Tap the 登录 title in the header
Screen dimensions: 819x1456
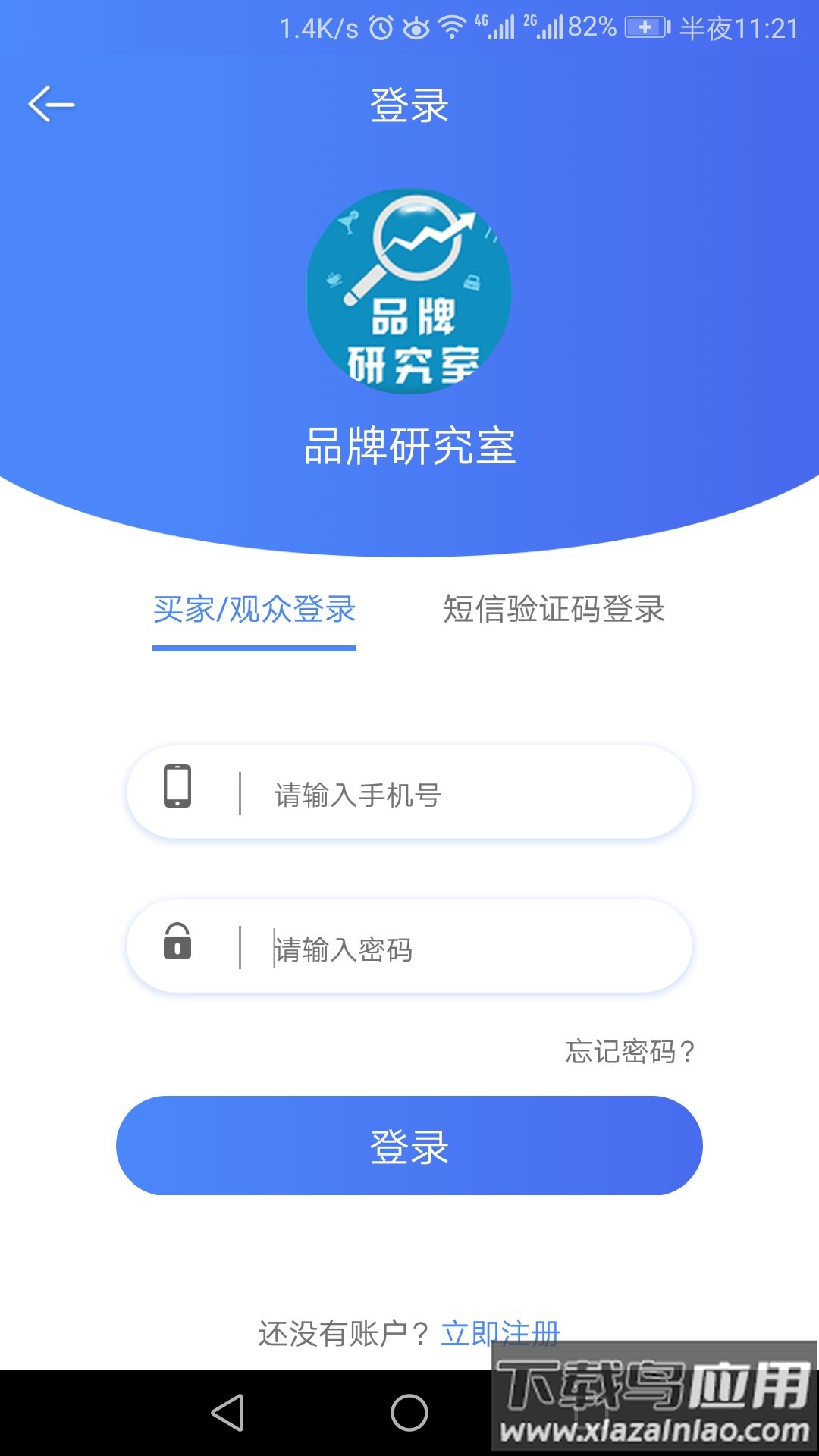408,106
